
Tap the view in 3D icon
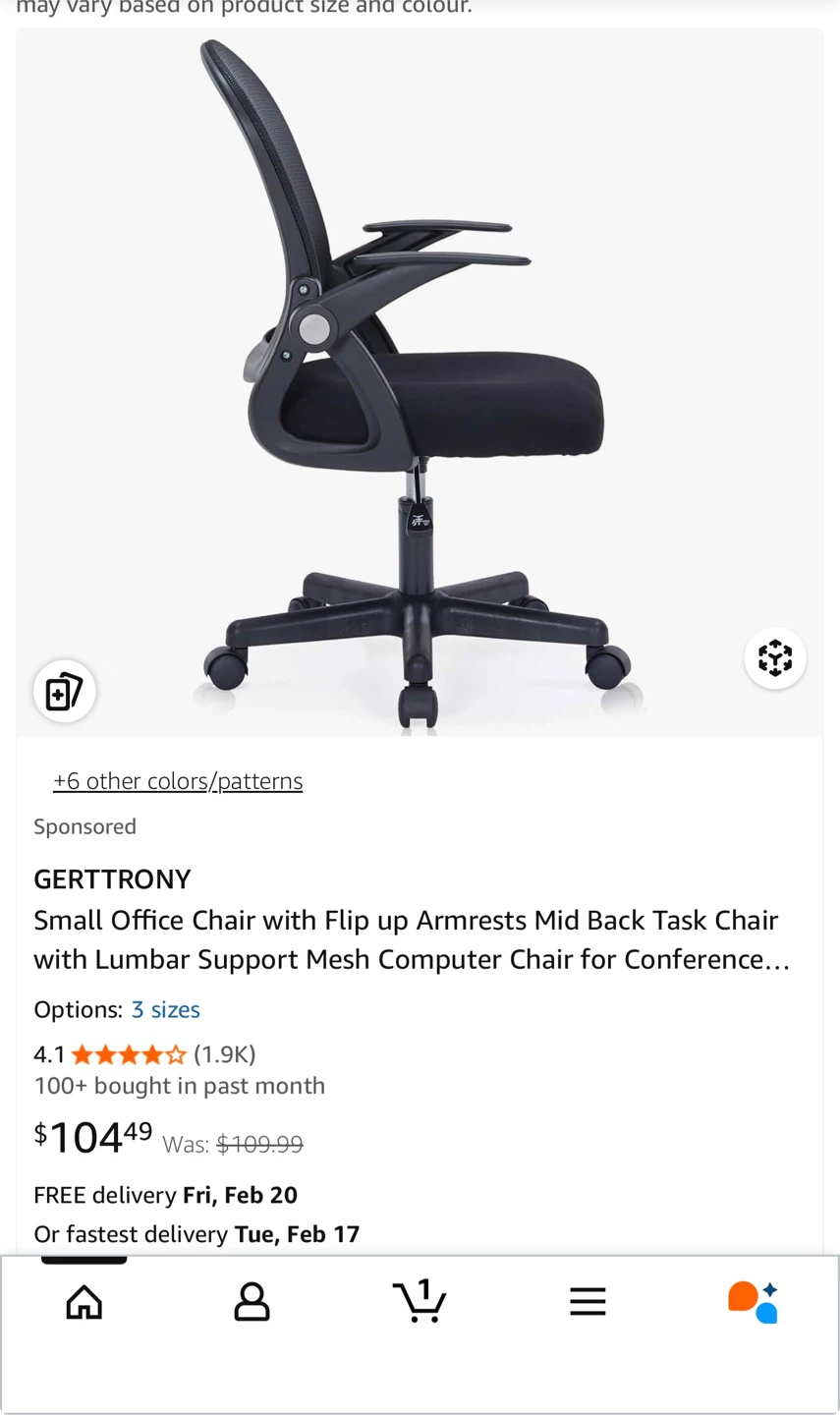pos(774,657)
